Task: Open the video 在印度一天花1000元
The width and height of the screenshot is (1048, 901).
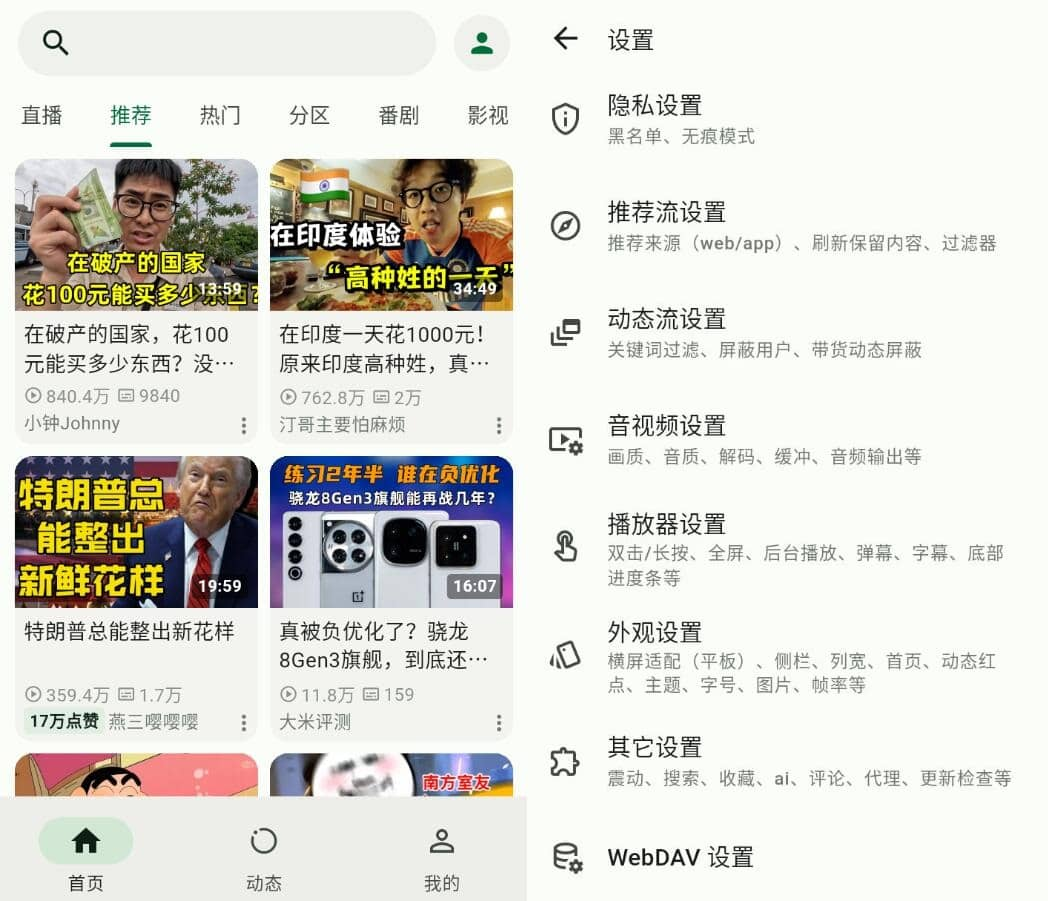Action: (x=391, y=236)
